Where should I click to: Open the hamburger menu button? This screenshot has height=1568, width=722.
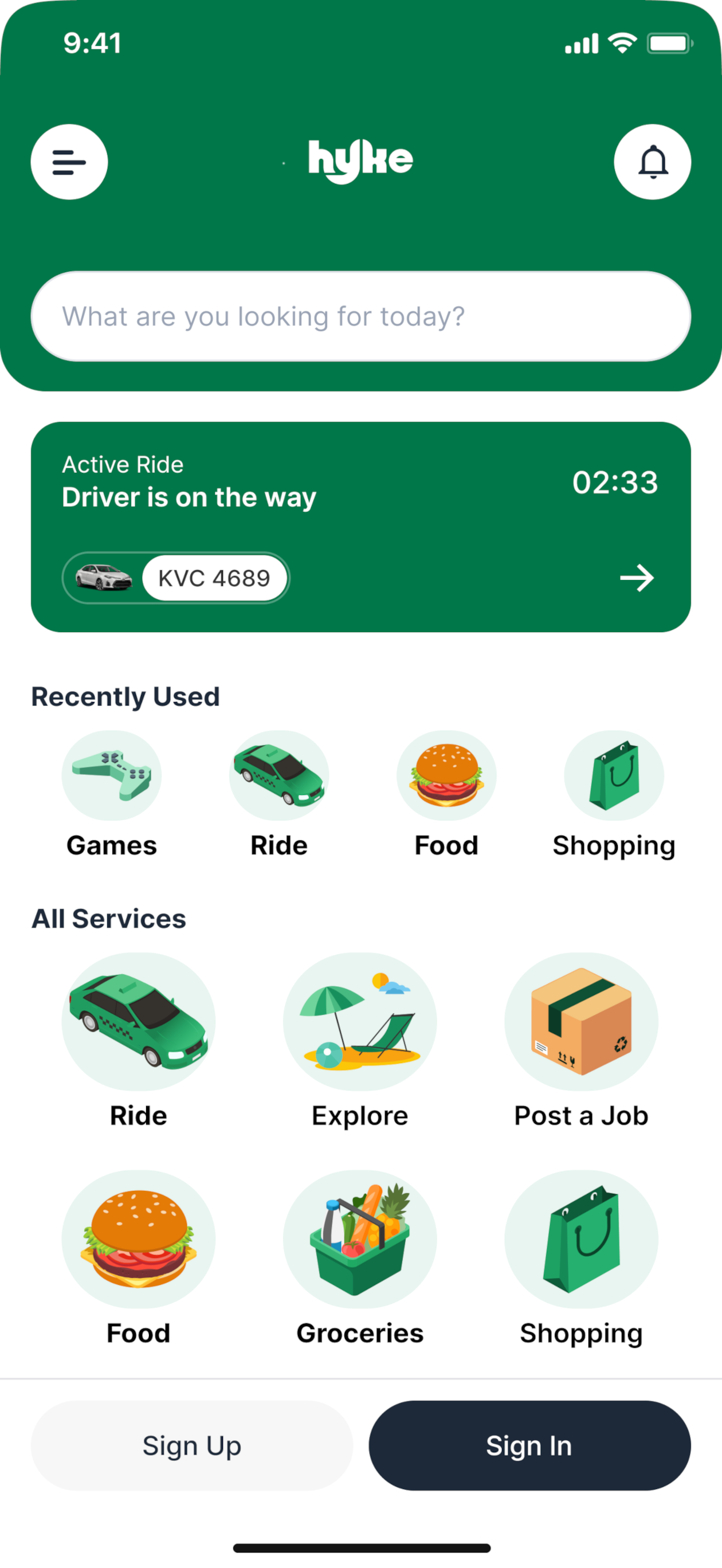[69, 162]
